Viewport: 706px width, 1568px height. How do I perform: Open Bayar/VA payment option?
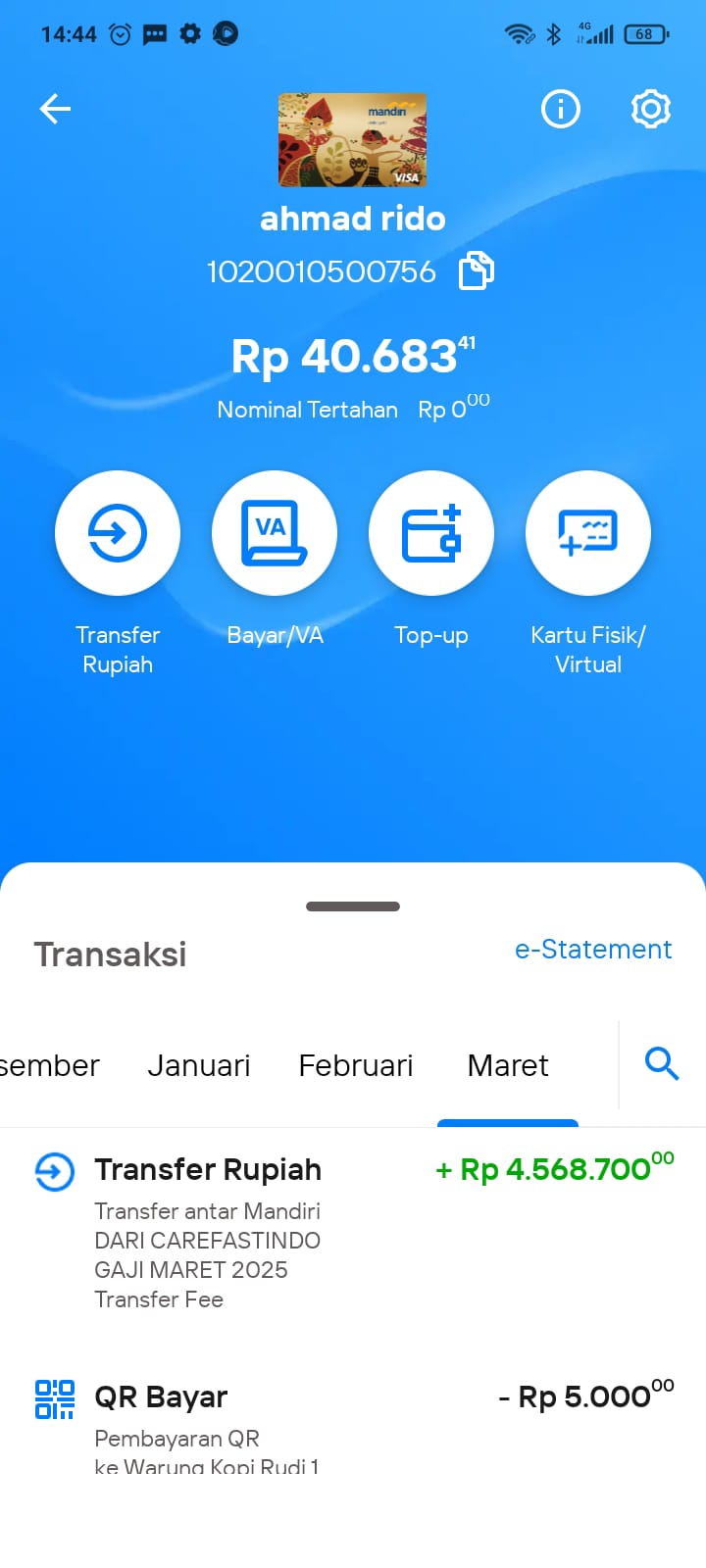point(275,533)
